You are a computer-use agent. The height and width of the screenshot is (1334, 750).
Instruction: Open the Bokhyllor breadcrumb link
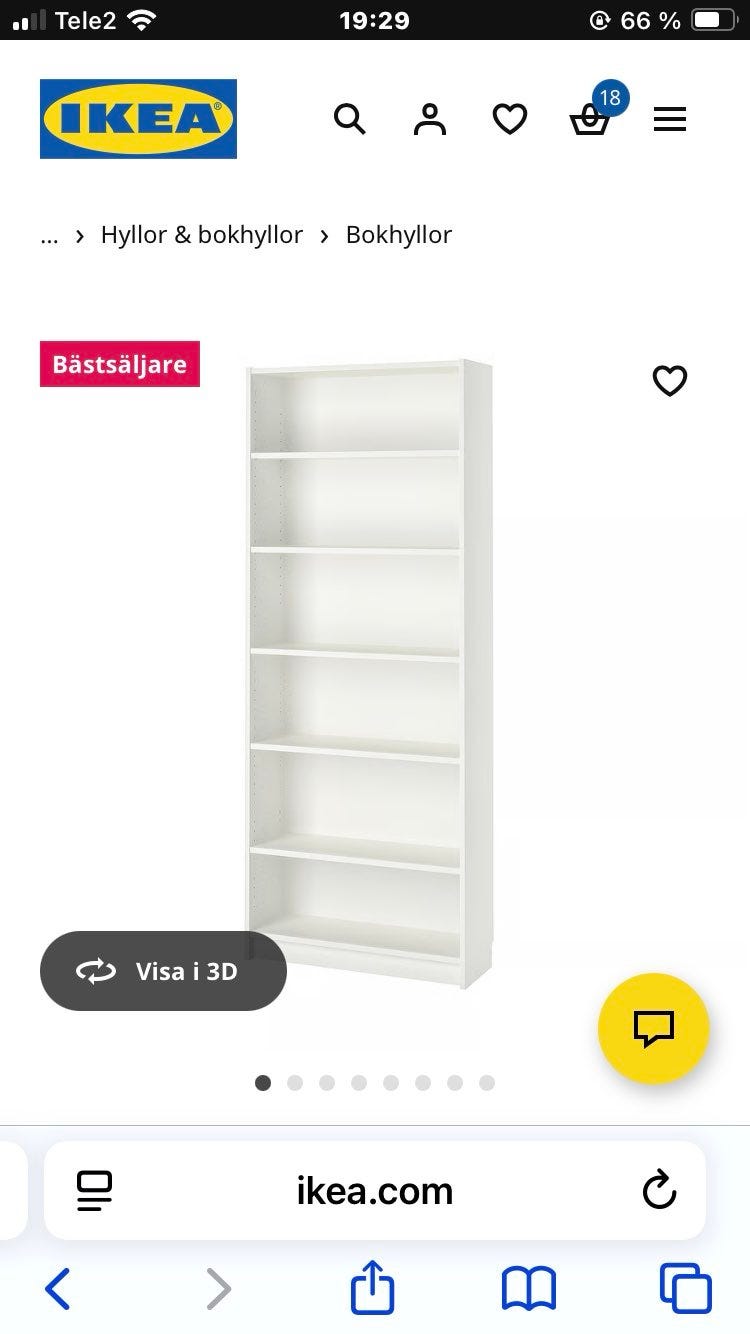click(398, 235)
